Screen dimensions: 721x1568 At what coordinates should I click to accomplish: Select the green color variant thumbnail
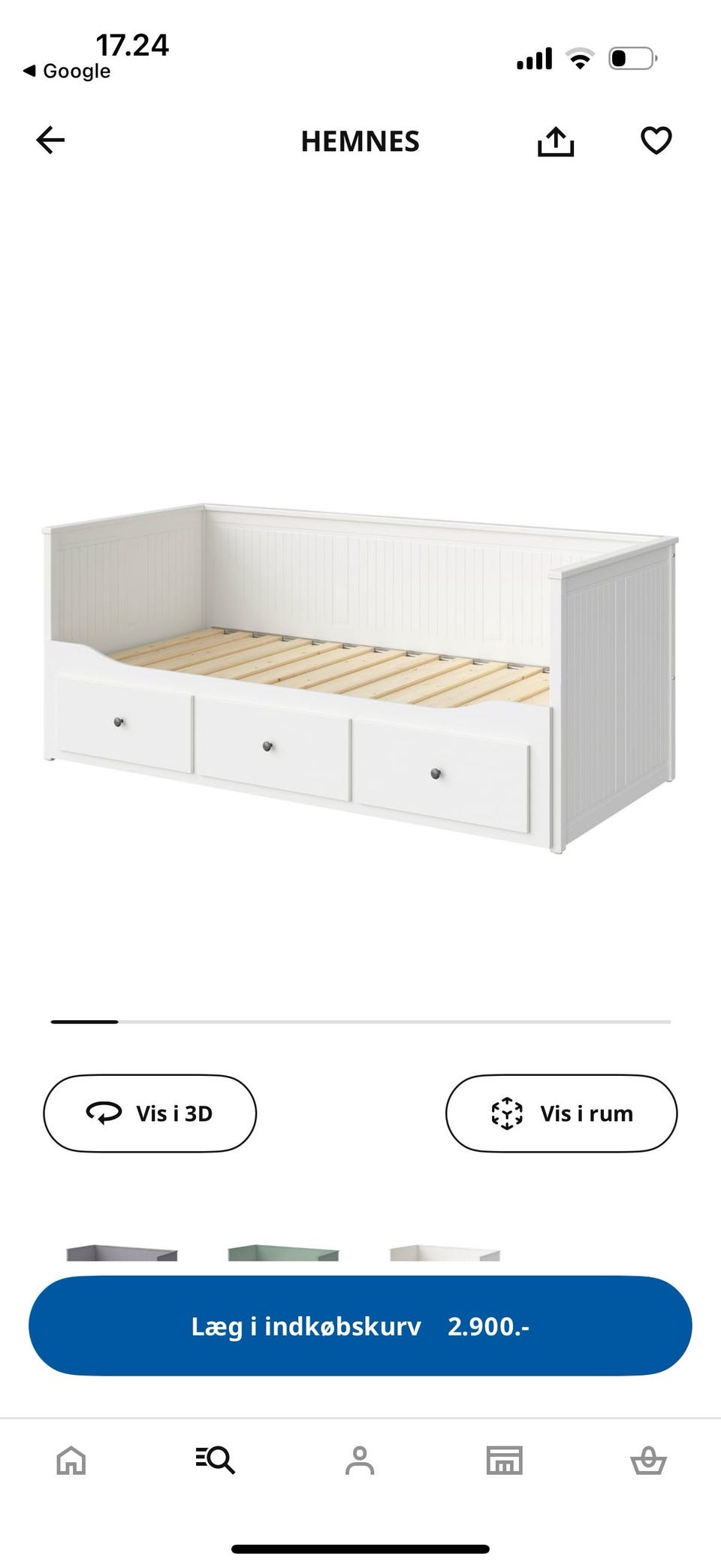[283, 1253]
